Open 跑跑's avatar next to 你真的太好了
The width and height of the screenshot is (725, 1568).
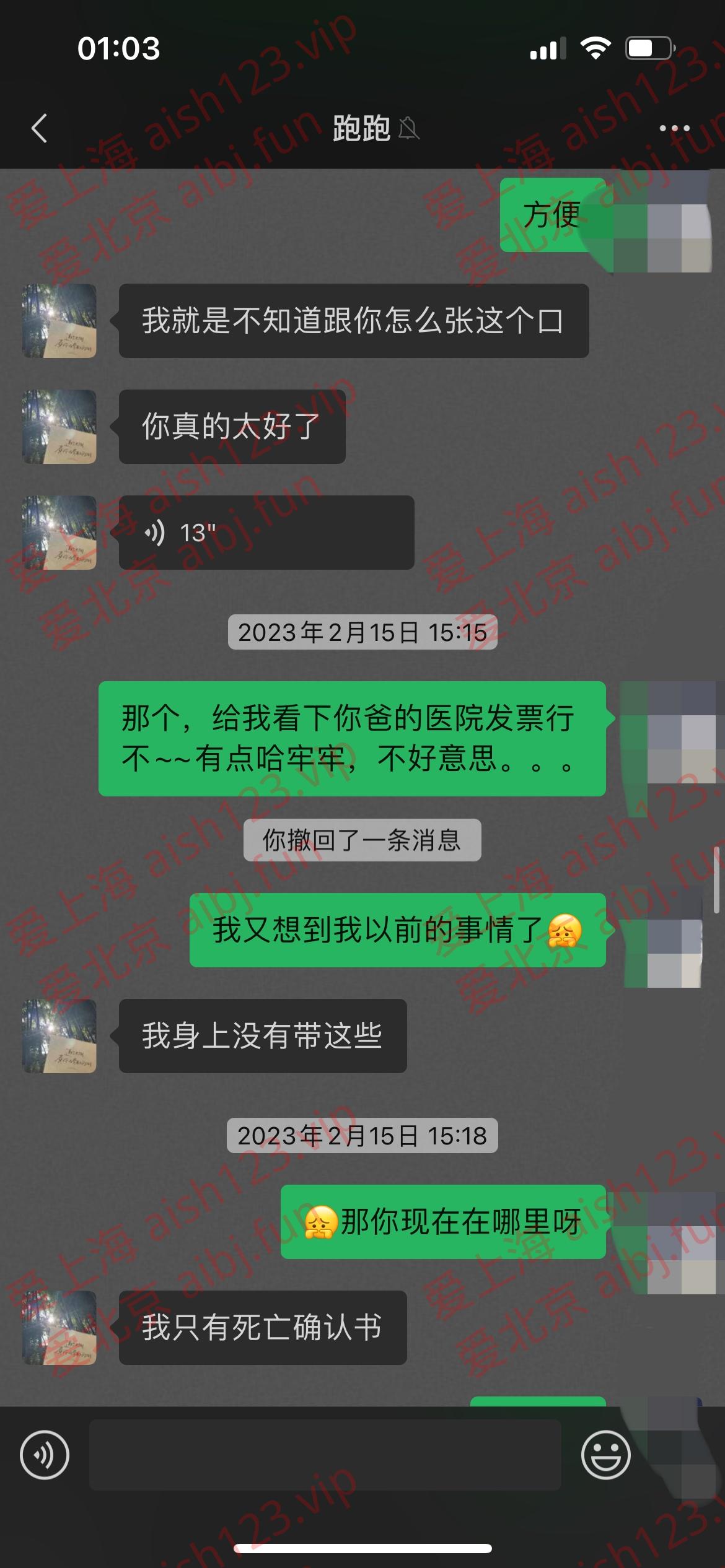pos(59,427)
